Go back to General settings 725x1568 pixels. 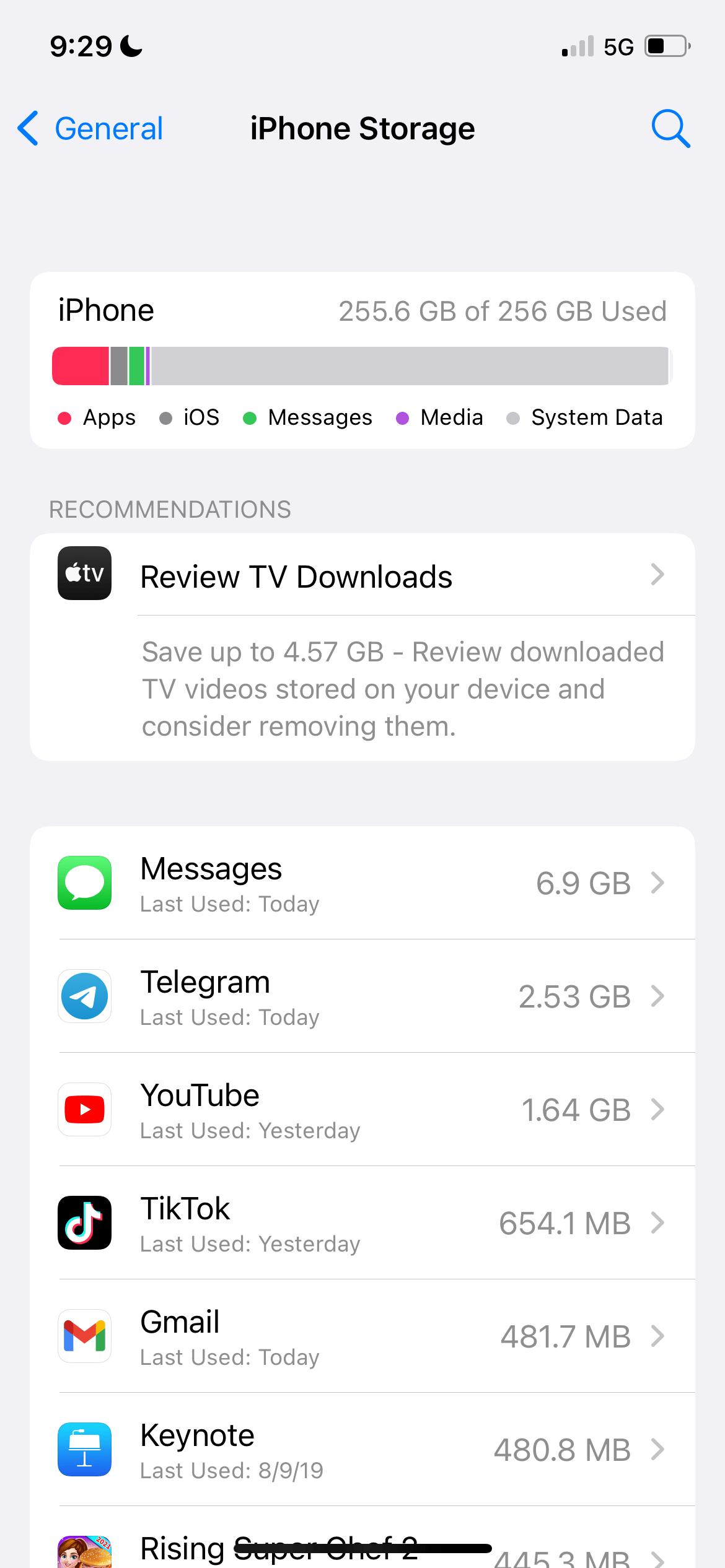point(89,128)
